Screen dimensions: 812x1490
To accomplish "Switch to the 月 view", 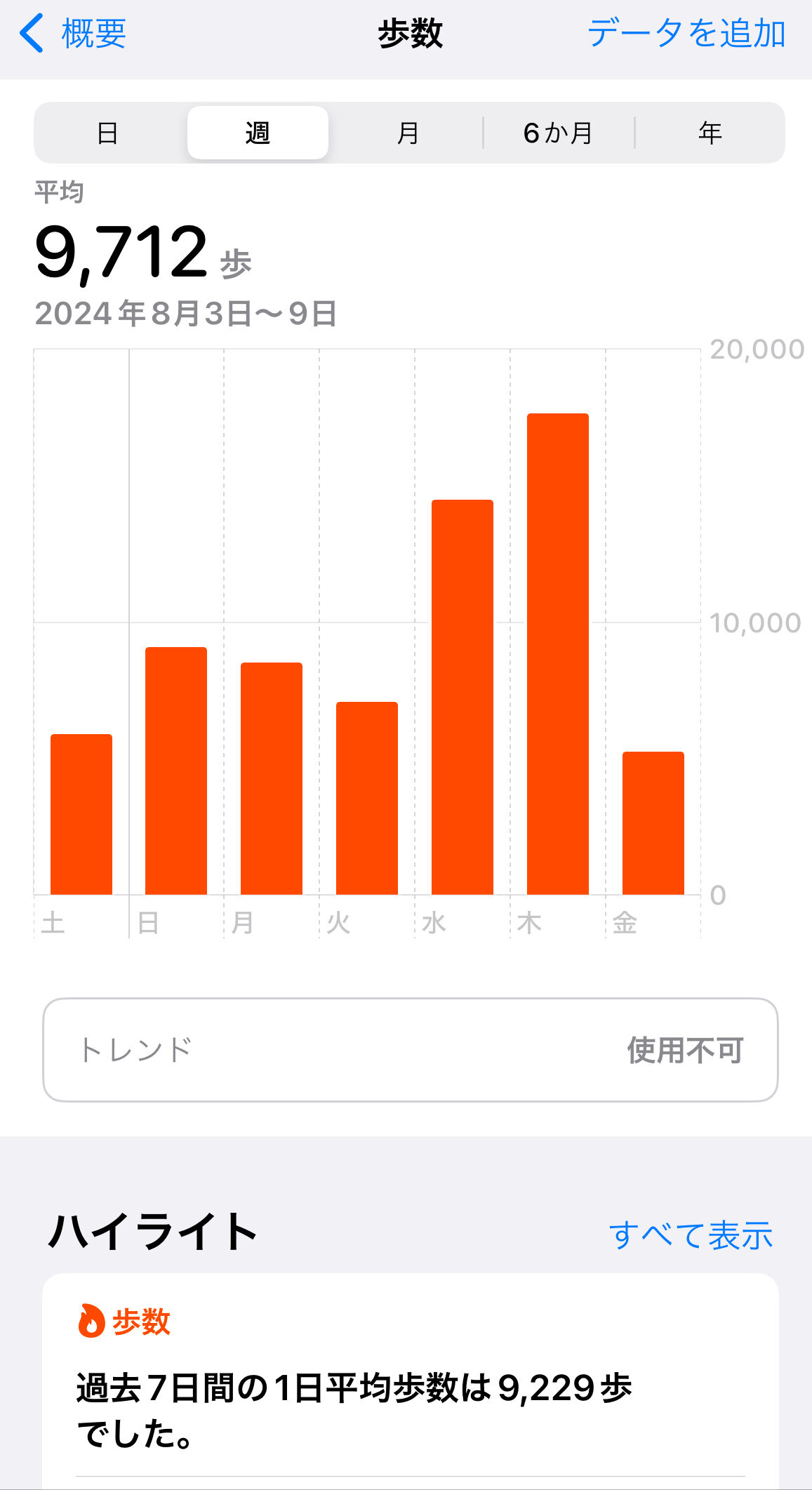I will click(x=408, y=133).
